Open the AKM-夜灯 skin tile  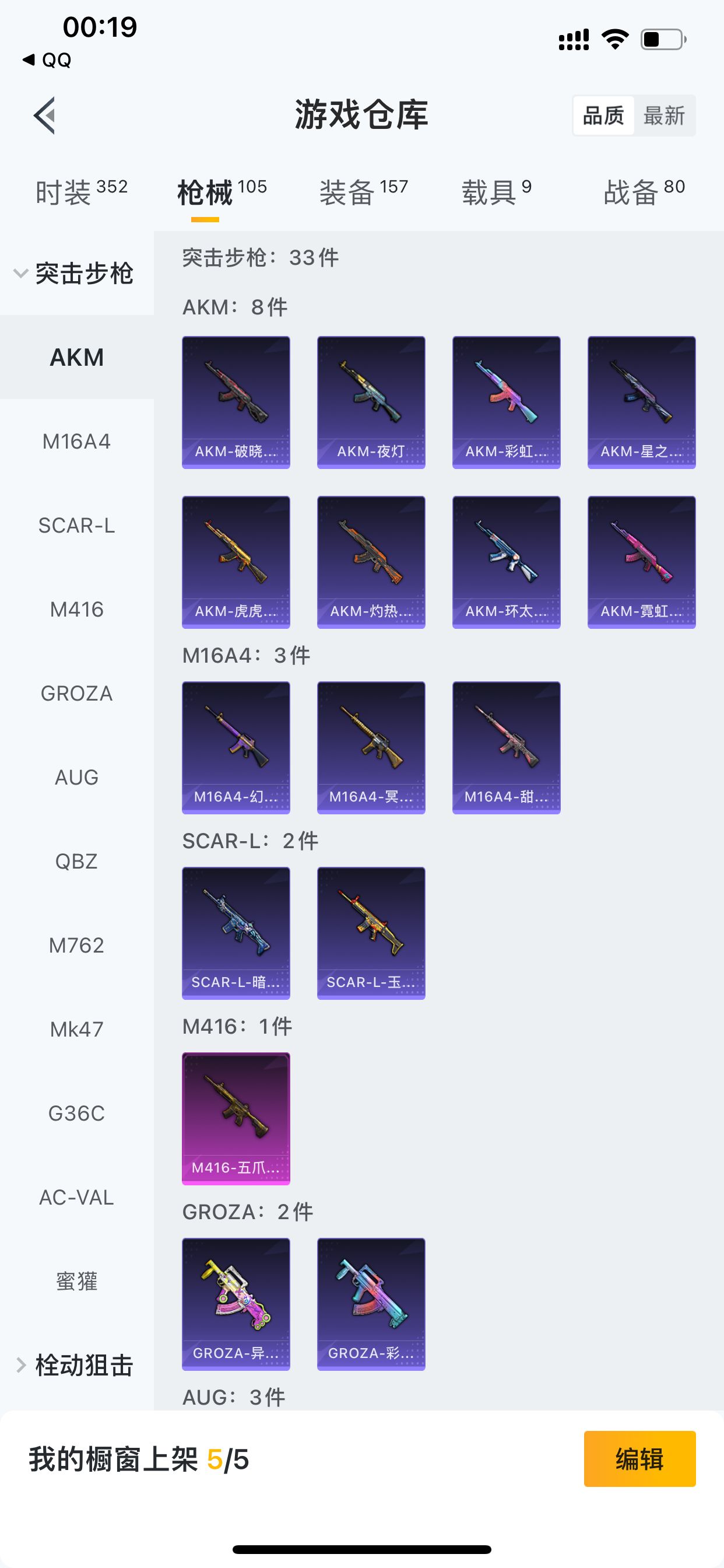(371, 402)
